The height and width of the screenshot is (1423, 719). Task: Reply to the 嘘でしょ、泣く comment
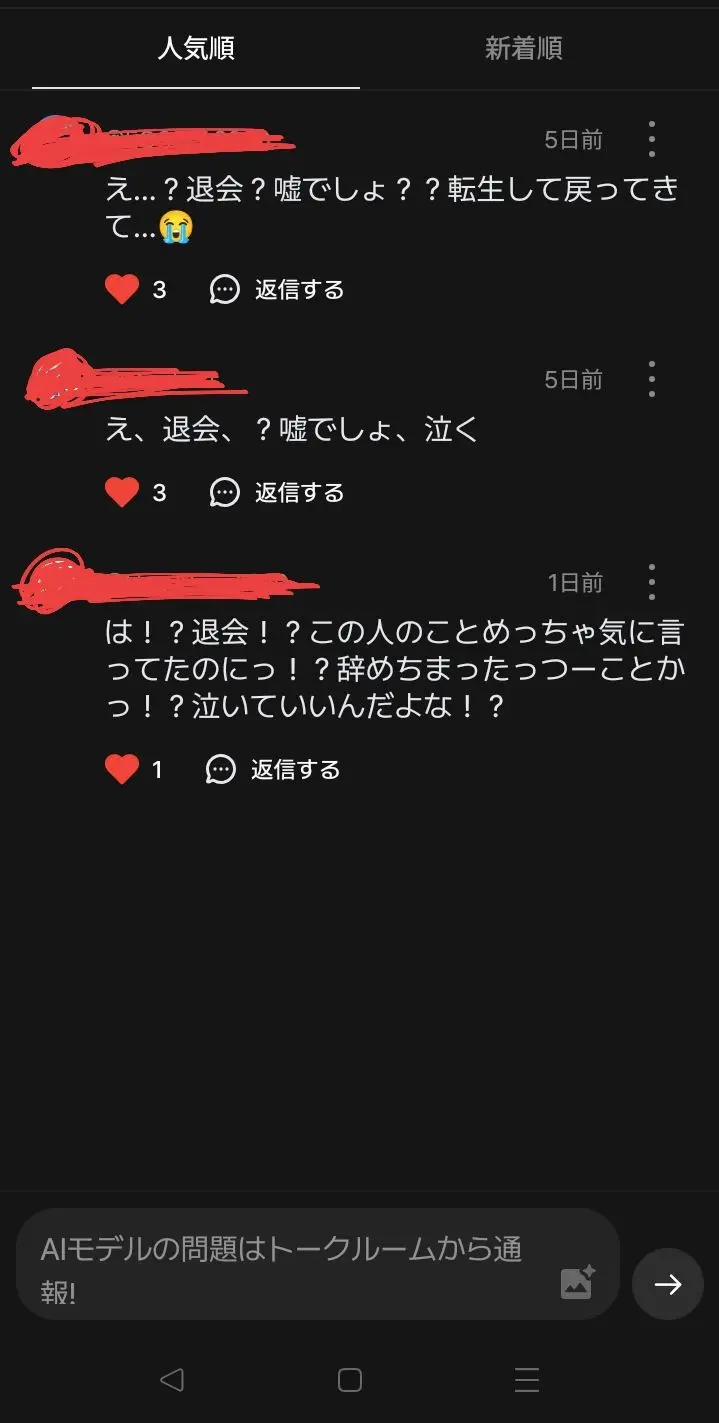click(277, 492)
